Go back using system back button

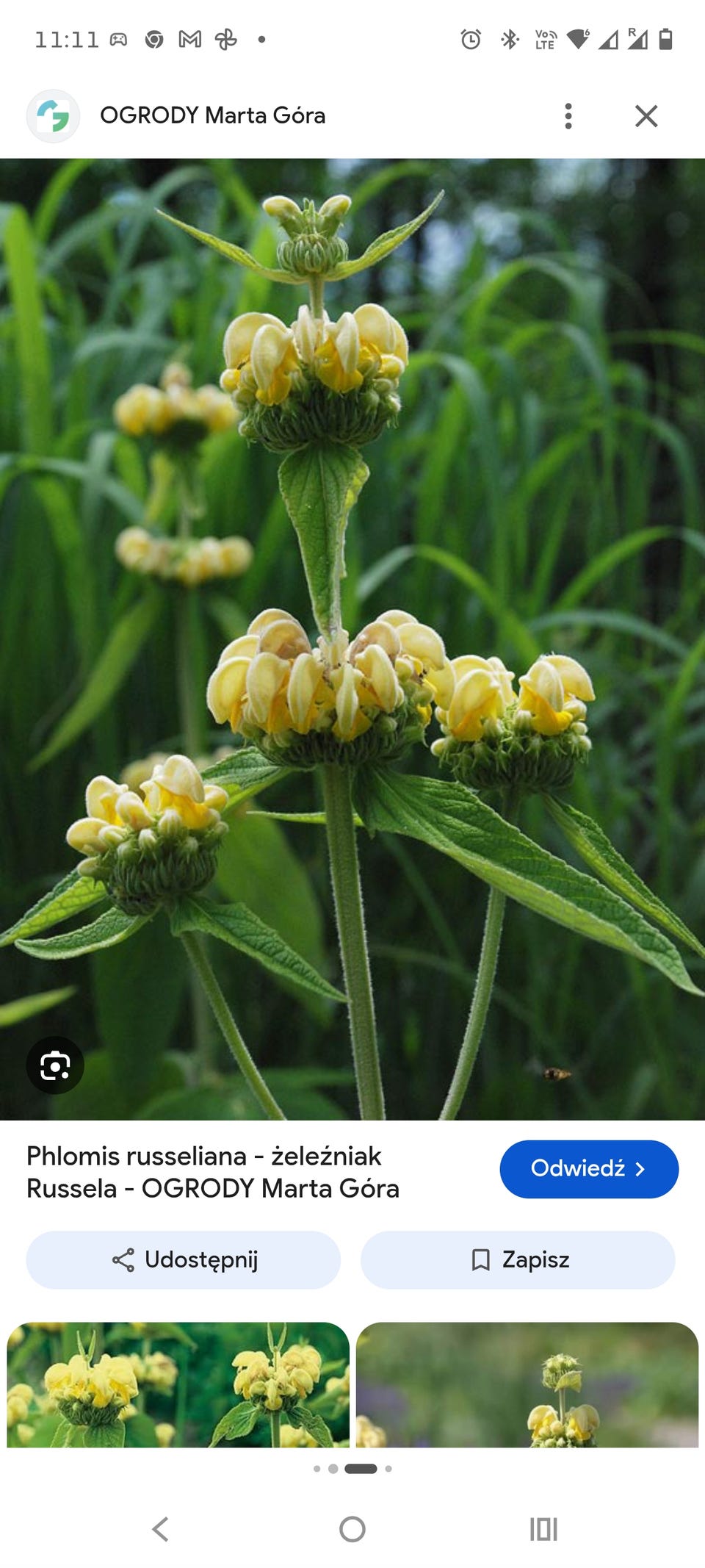(161, 1529)
